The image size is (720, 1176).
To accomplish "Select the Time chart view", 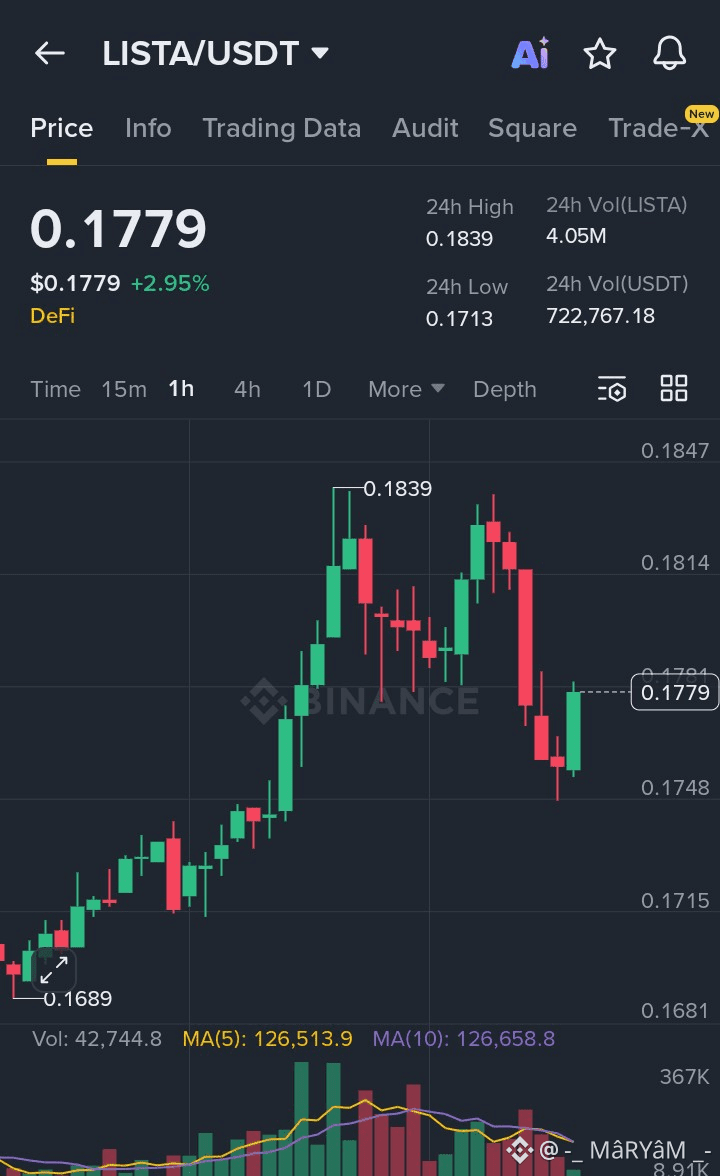I will [55, 389].
